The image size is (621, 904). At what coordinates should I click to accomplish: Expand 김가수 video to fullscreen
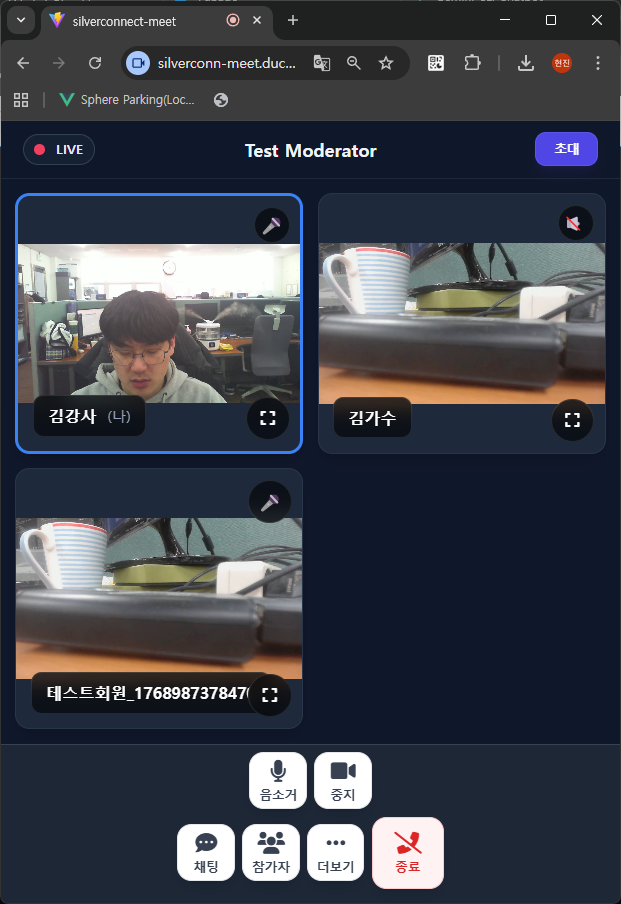point(572,420)
